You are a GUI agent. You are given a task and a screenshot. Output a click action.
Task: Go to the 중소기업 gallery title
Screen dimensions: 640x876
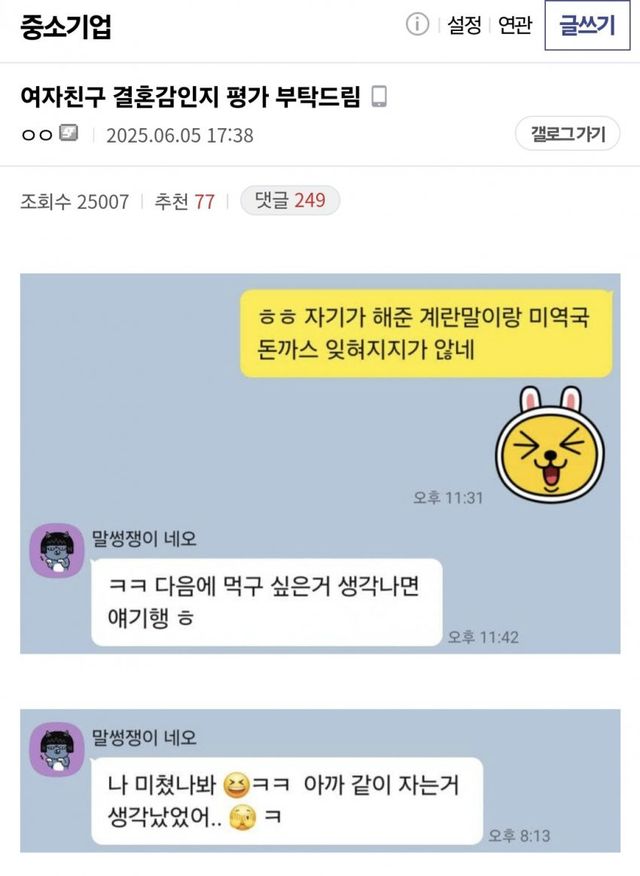(66, 27)
